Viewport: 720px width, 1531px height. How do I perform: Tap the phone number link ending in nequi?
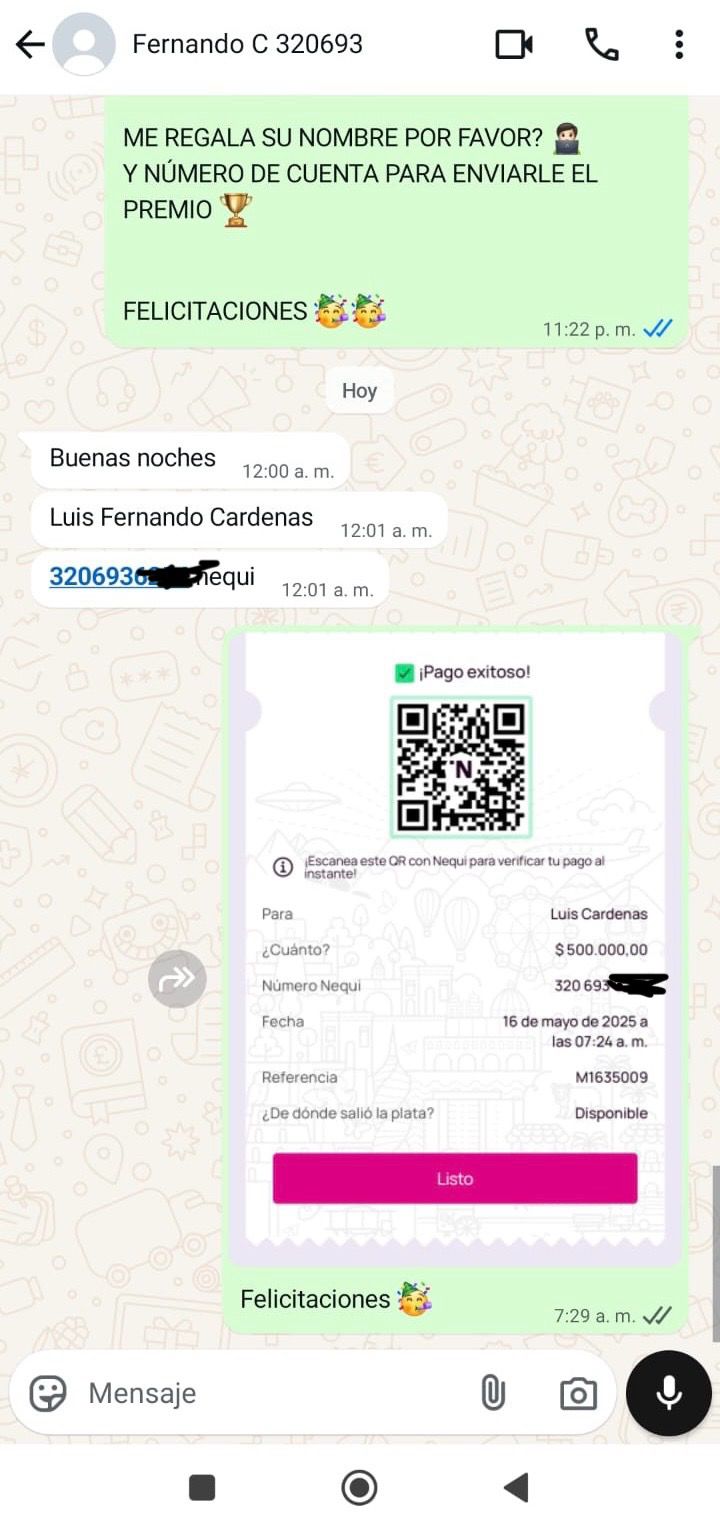pos(100,577)
